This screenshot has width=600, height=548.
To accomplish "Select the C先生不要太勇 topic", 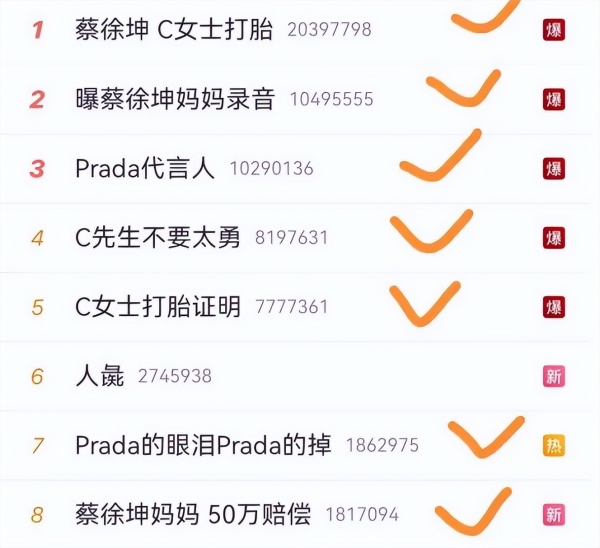I will 158,238.
